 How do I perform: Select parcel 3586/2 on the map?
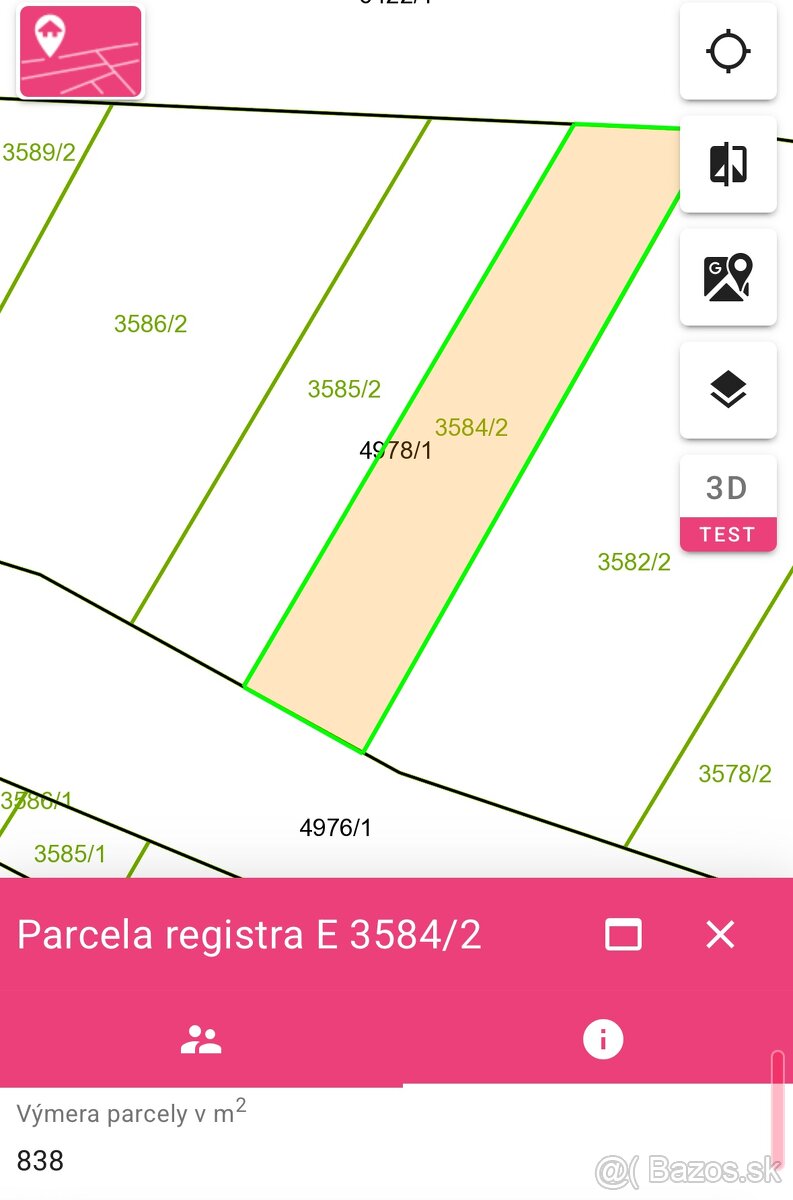tap(150, 324)
